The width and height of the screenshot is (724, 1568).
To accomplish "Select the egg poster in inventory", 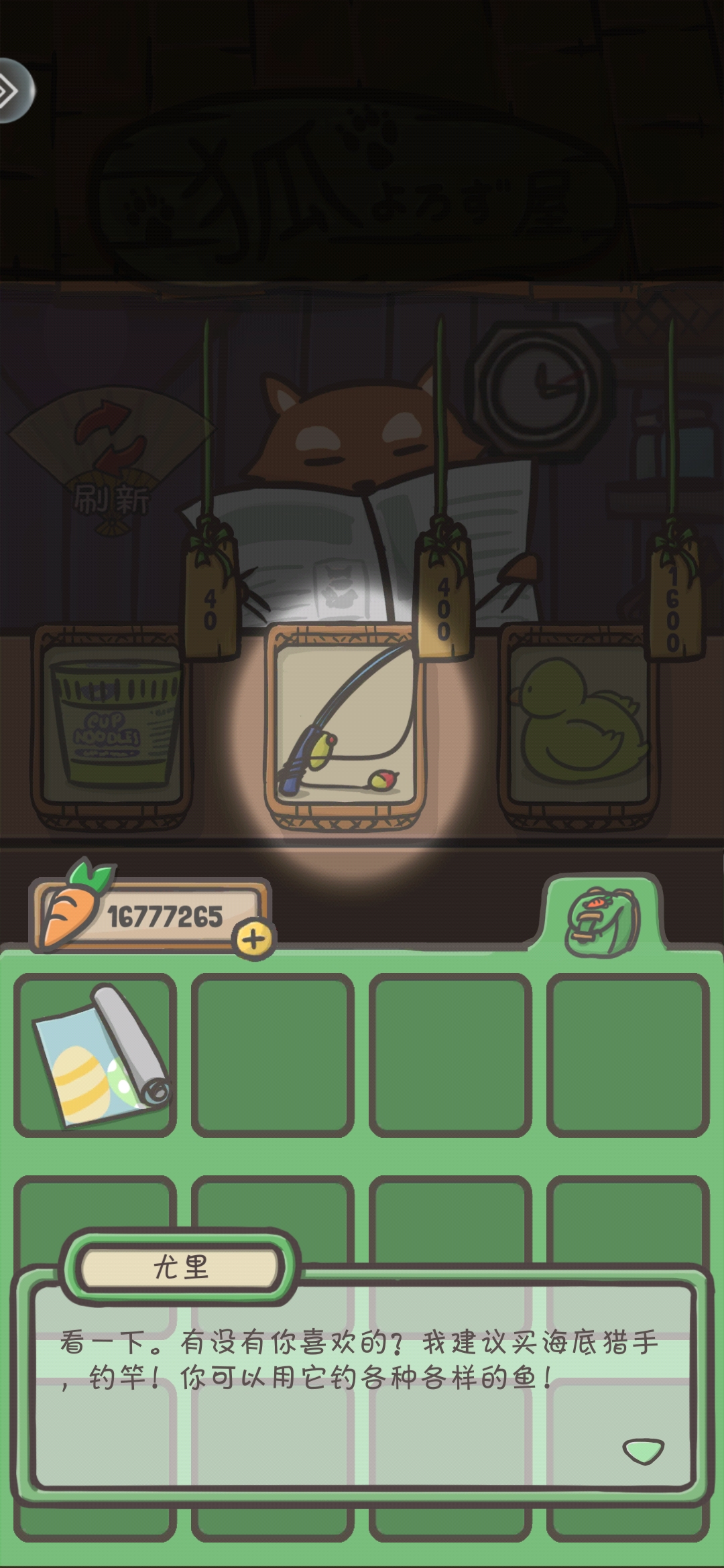I will click(x=96, y=1055).
